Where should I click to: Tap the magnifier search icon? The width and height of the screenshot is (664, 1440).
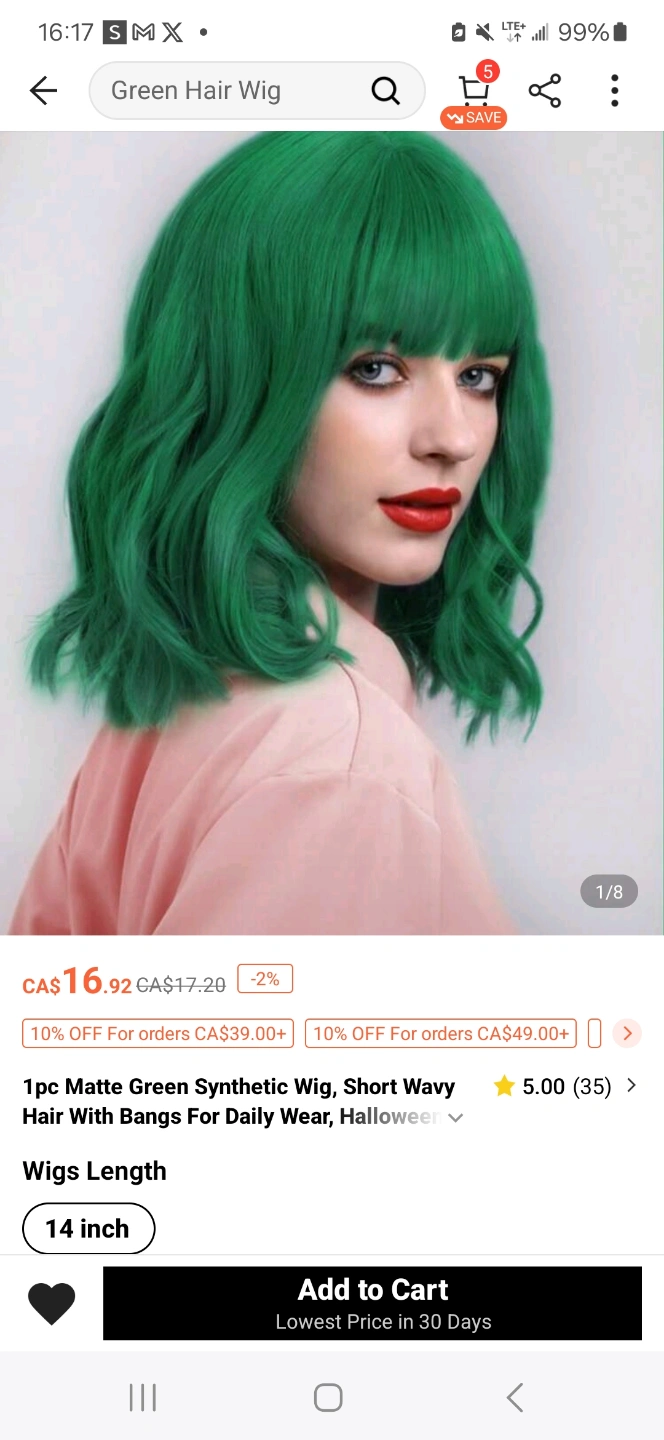point(385,91)
